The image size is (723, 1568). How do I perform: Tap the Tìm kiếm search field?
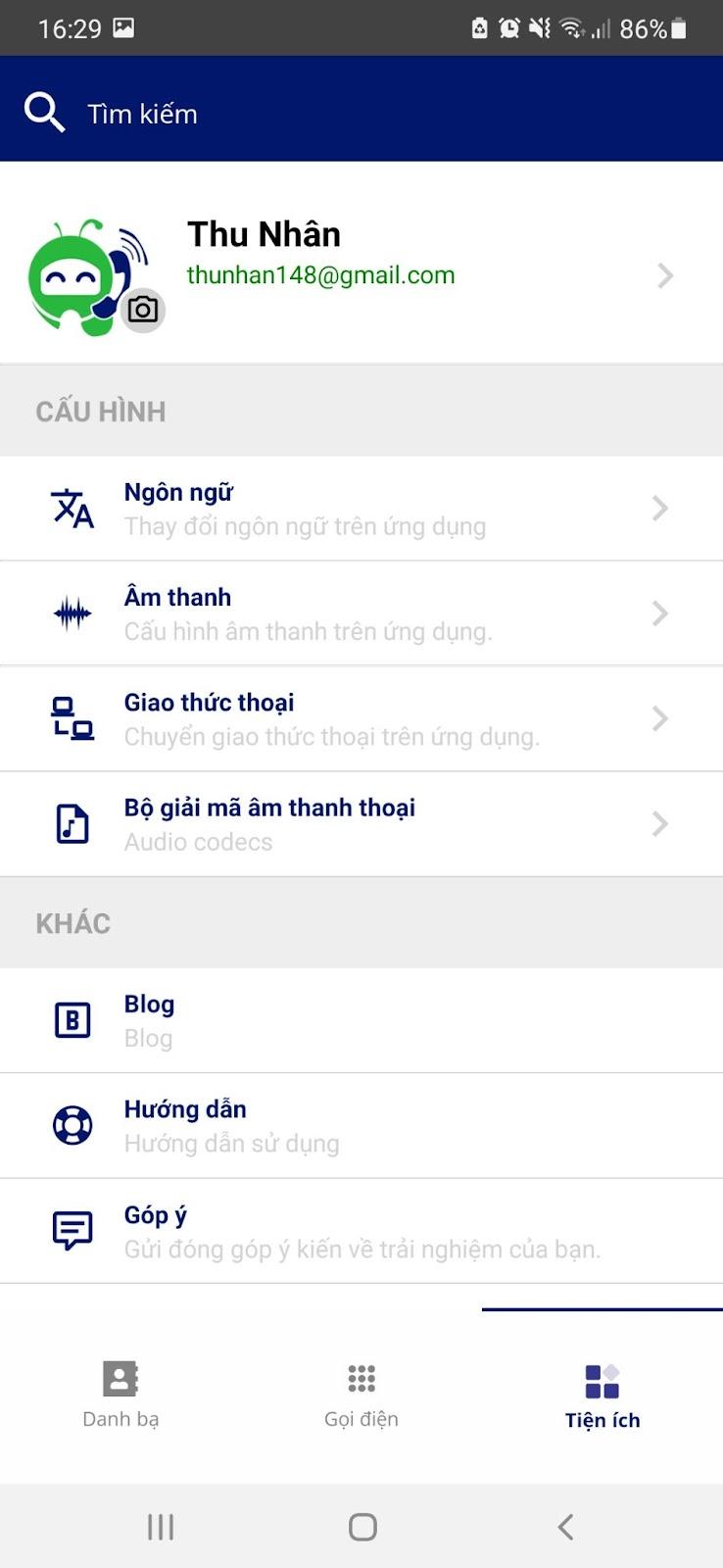pos(361,114)
